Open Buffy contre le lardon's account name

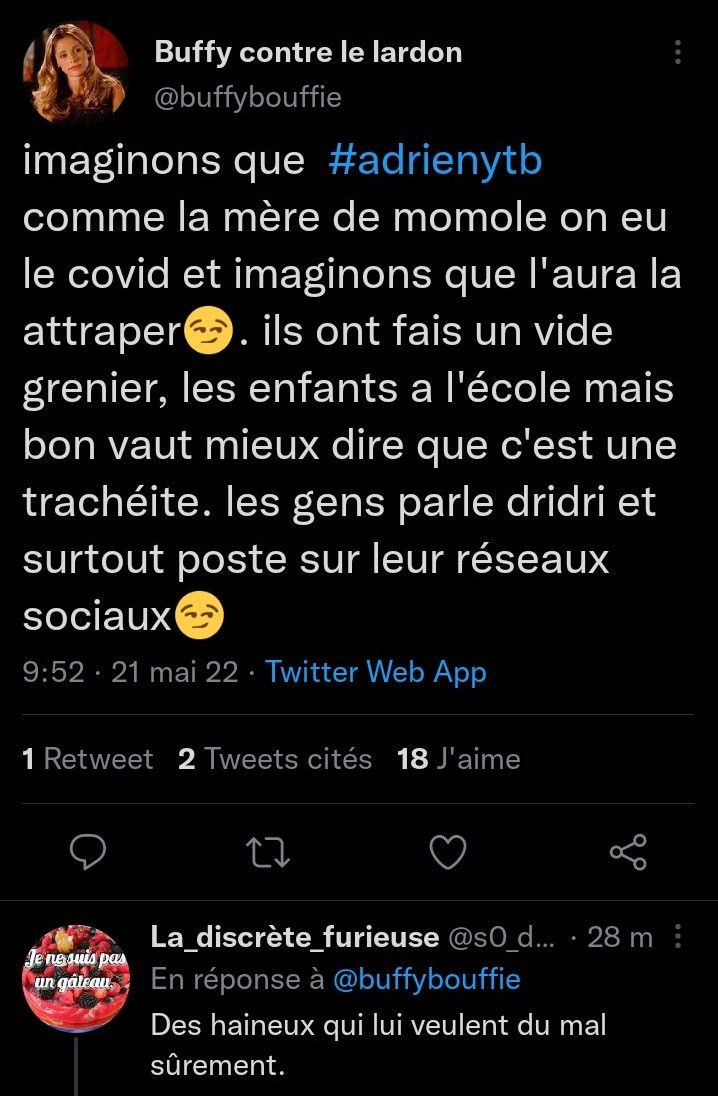[308, 52]
